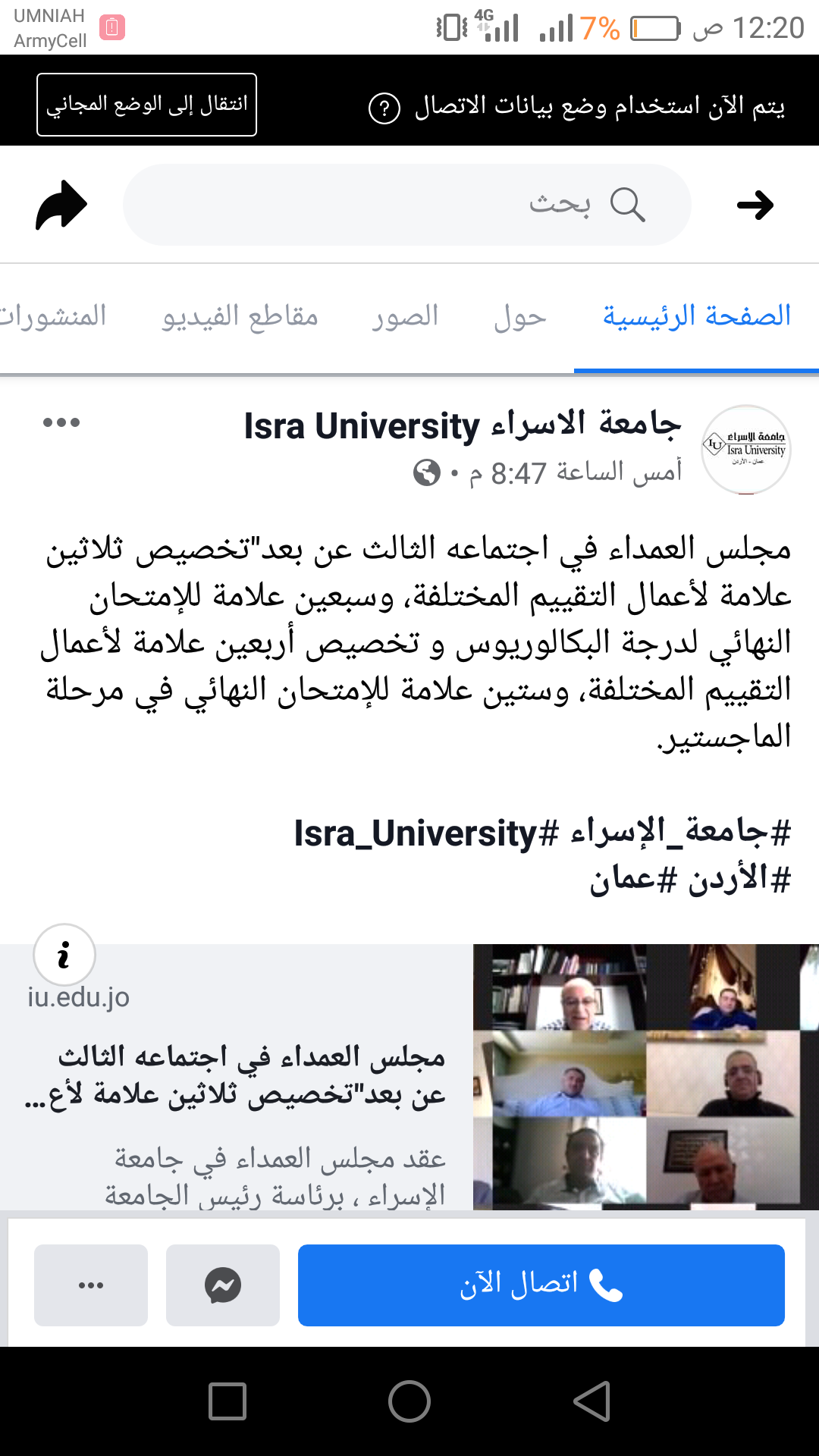Switch to the الصور tab

(406, 316)
